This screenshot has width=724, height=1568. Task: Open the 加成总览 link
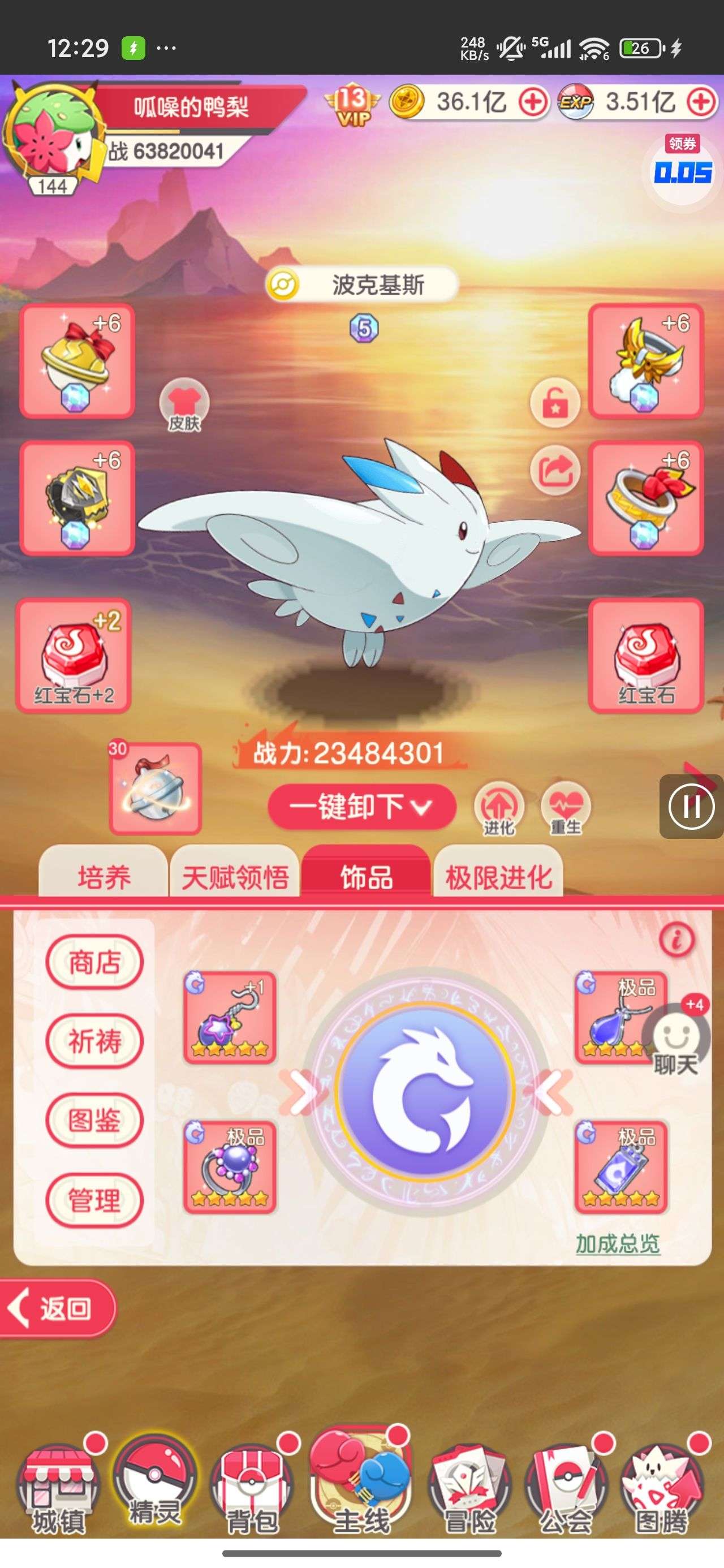[x=618, y=1243]
